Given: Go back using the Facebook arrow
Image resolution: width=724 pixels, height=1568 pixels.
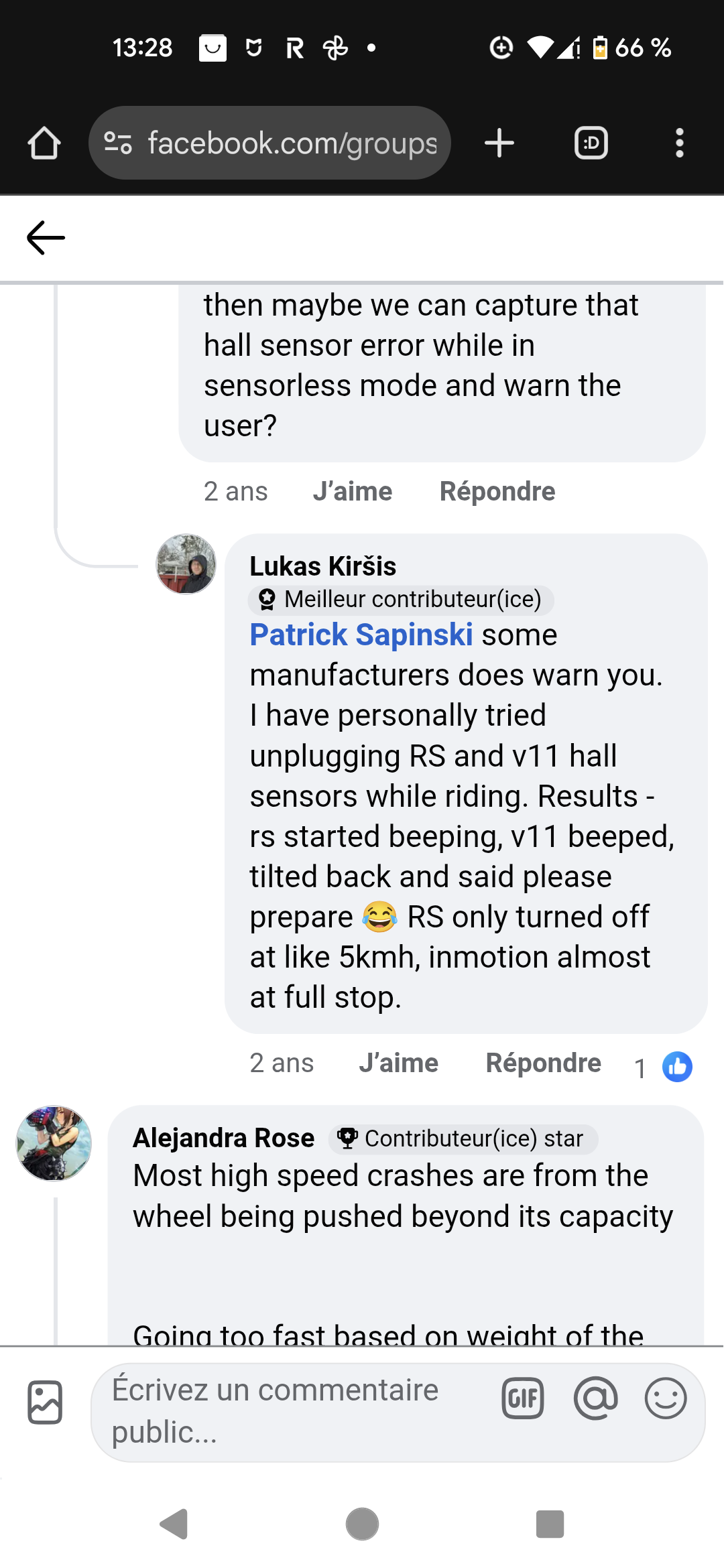Looking at the screenshot, I should 46,238.
